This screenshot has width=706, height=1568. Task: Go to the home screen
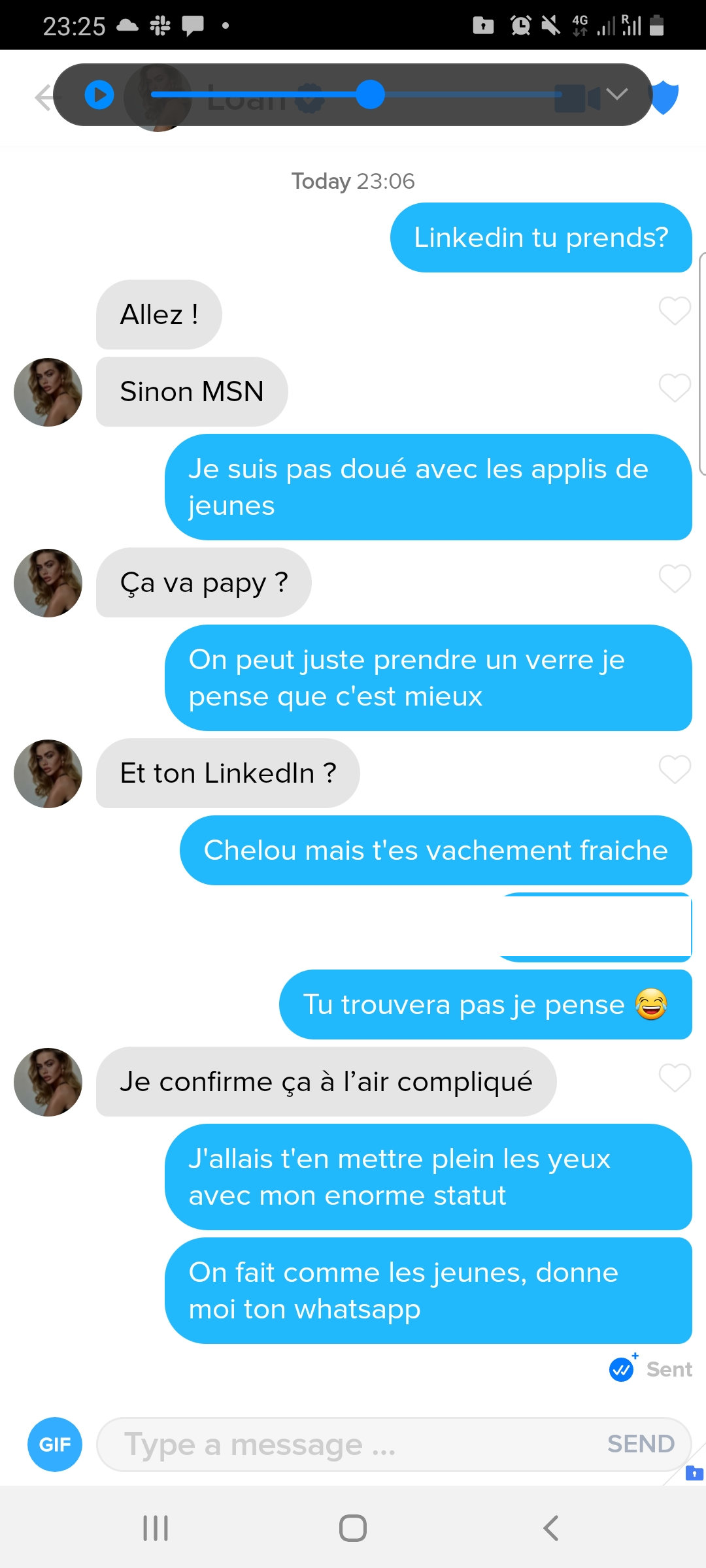coord(353,1528)
